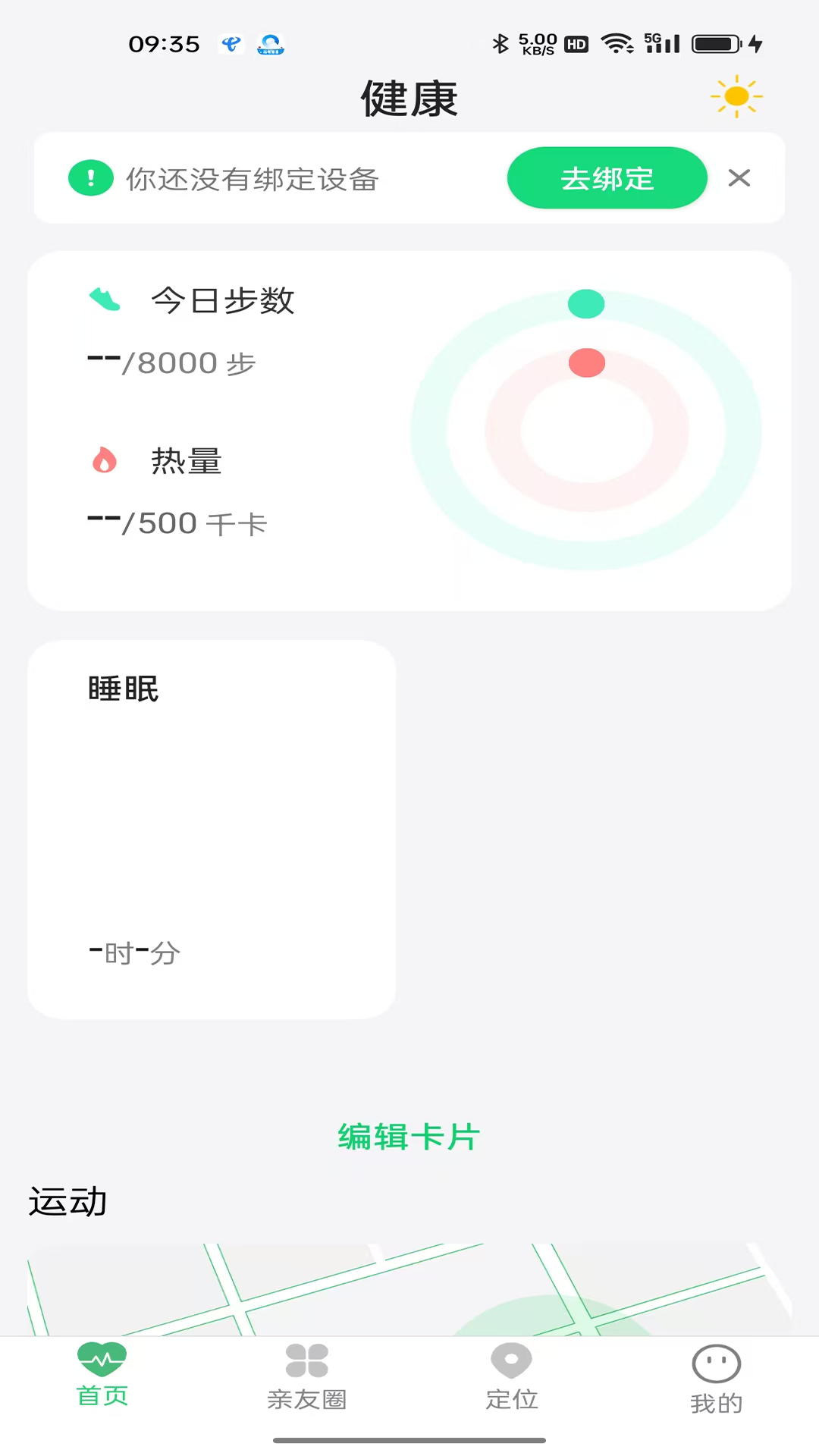The image size is (819, 1456).
Task: Select the flame icon next to 热量
Action: [x=104, y=460]
